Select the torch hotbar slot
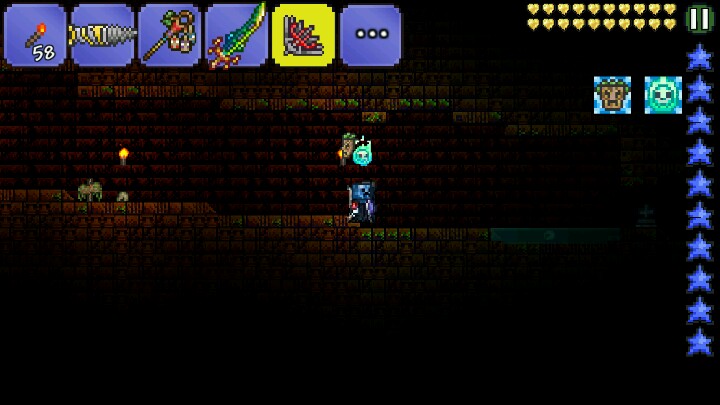 click(35, 35)
